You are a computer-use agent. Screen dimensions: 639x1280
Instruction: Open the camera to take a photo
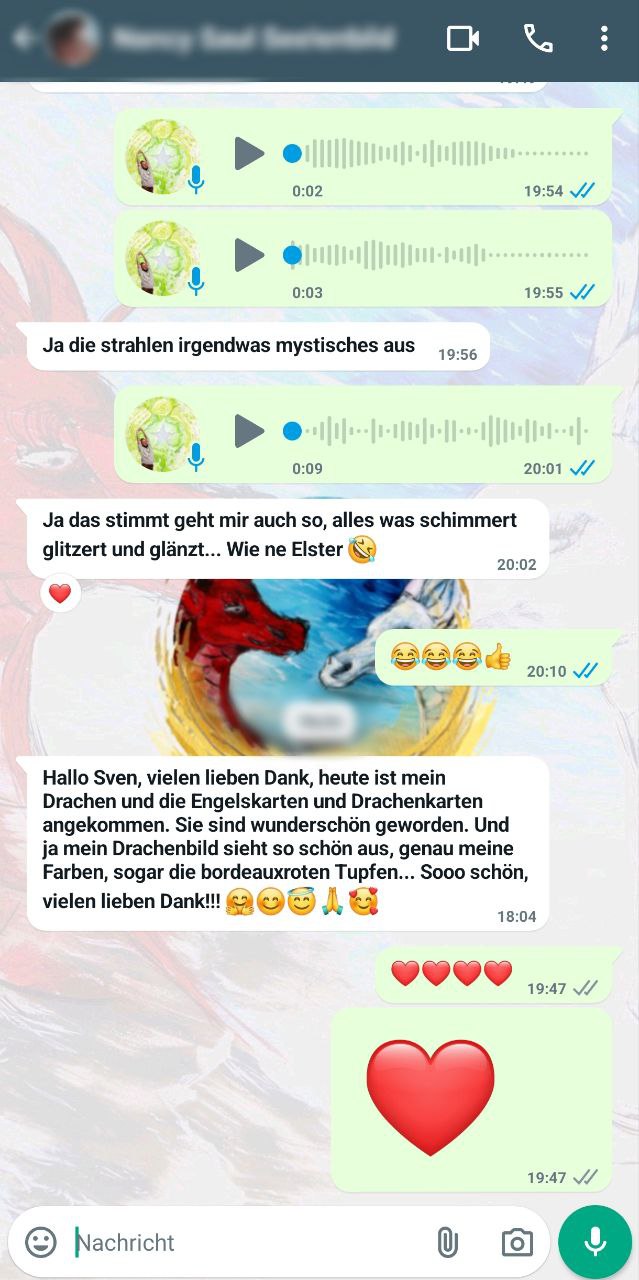tap(516, 1242)
